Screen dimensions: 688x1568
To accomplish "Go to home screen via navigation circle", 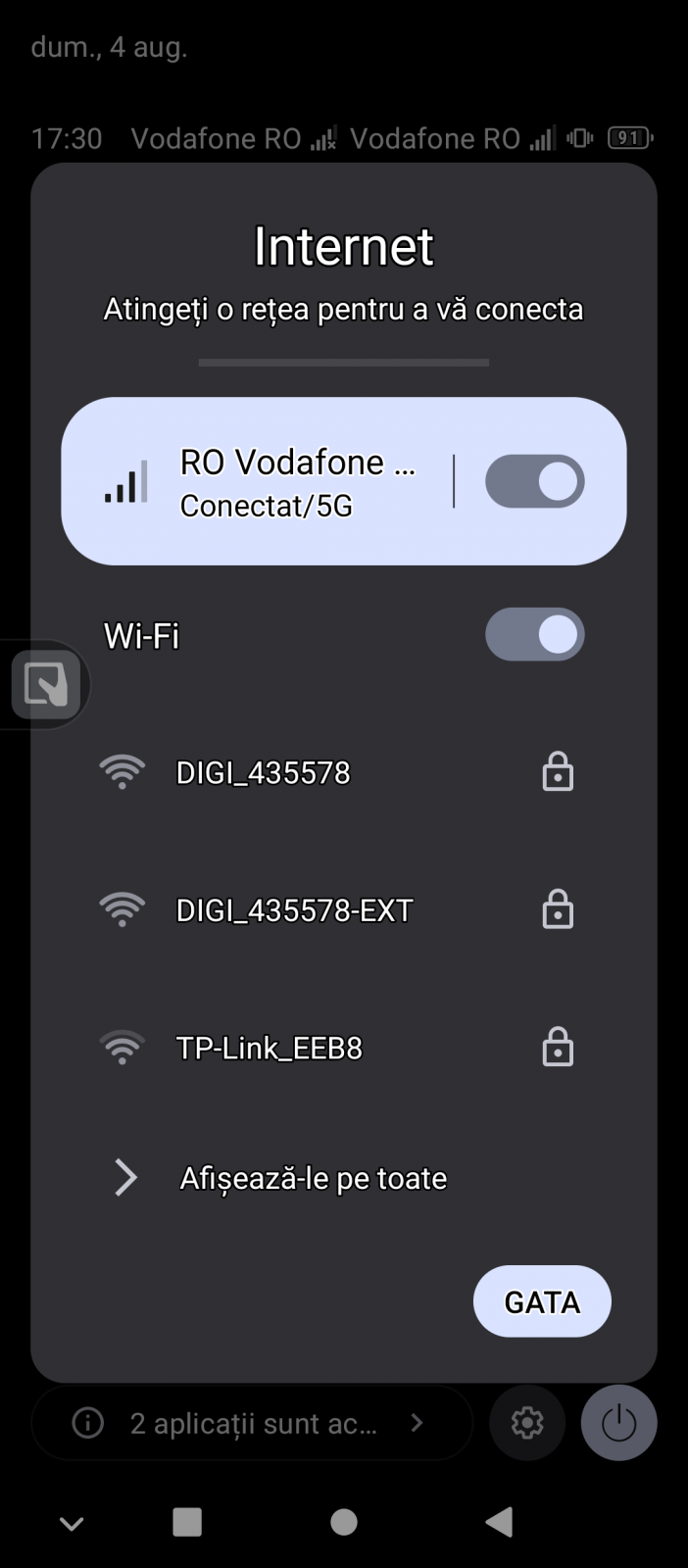I will (344, 1522).
